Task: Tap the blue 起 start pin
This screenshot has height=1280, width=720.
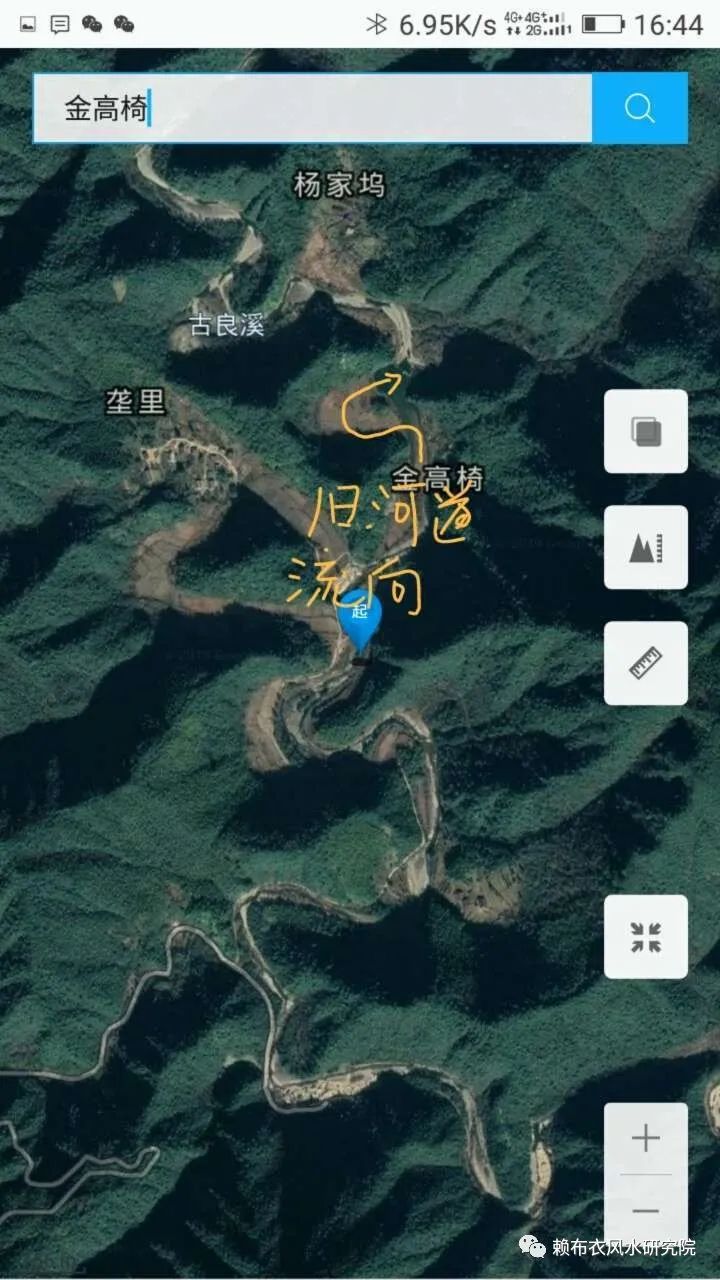Action: click(360, 616)
